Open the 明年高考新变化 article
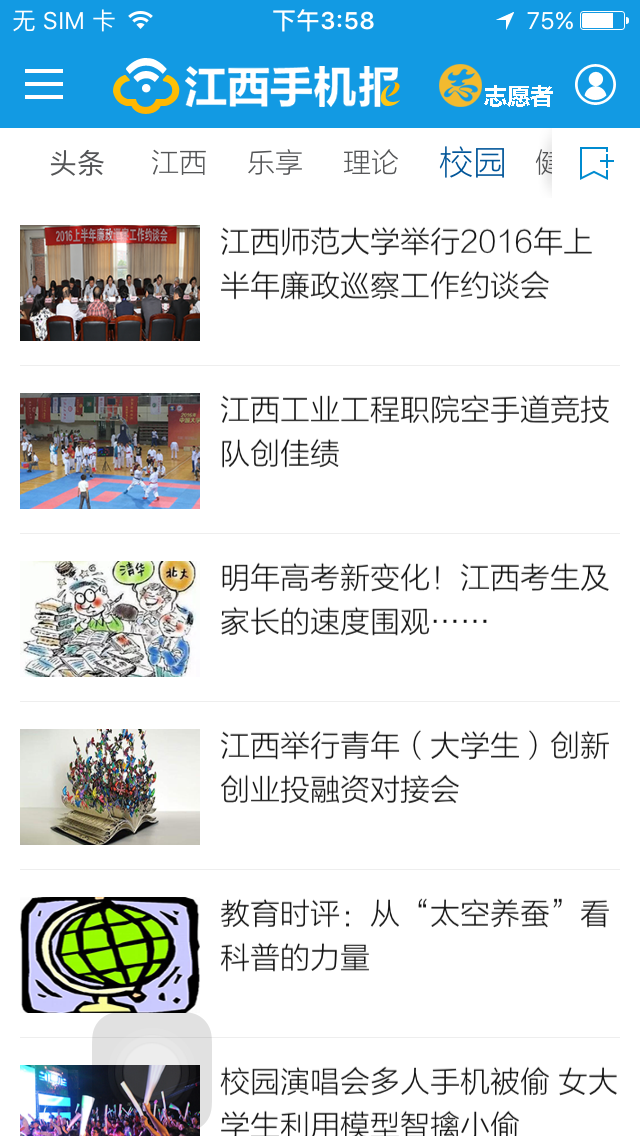This screenshot has height=1136, width=640. pyautogui.click(x=413, y=599)
